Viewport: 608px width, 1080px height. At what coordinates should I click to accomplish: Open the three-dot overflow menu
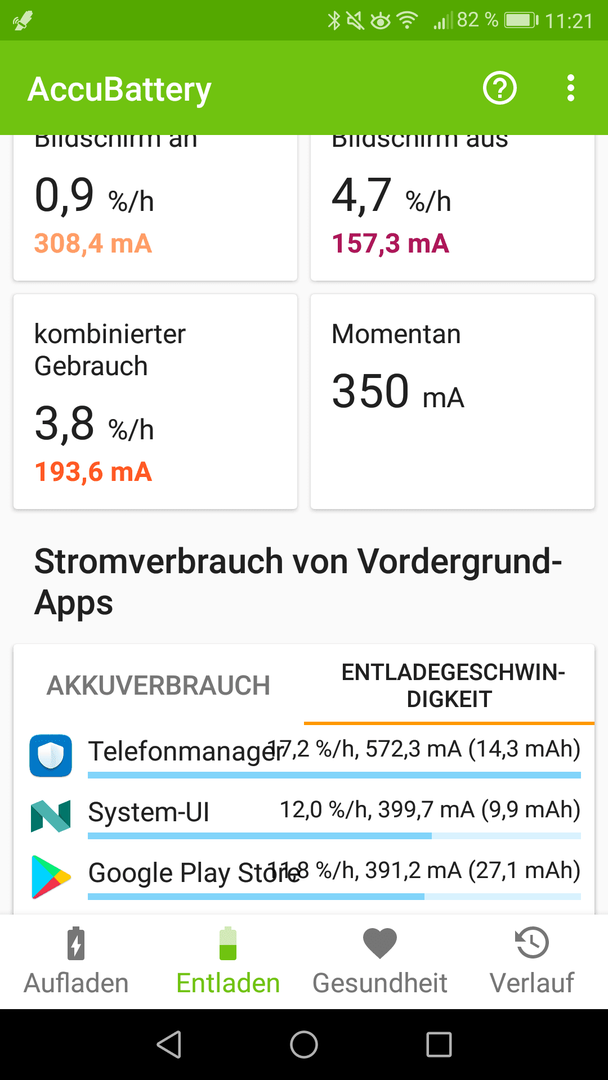point(570,88)
